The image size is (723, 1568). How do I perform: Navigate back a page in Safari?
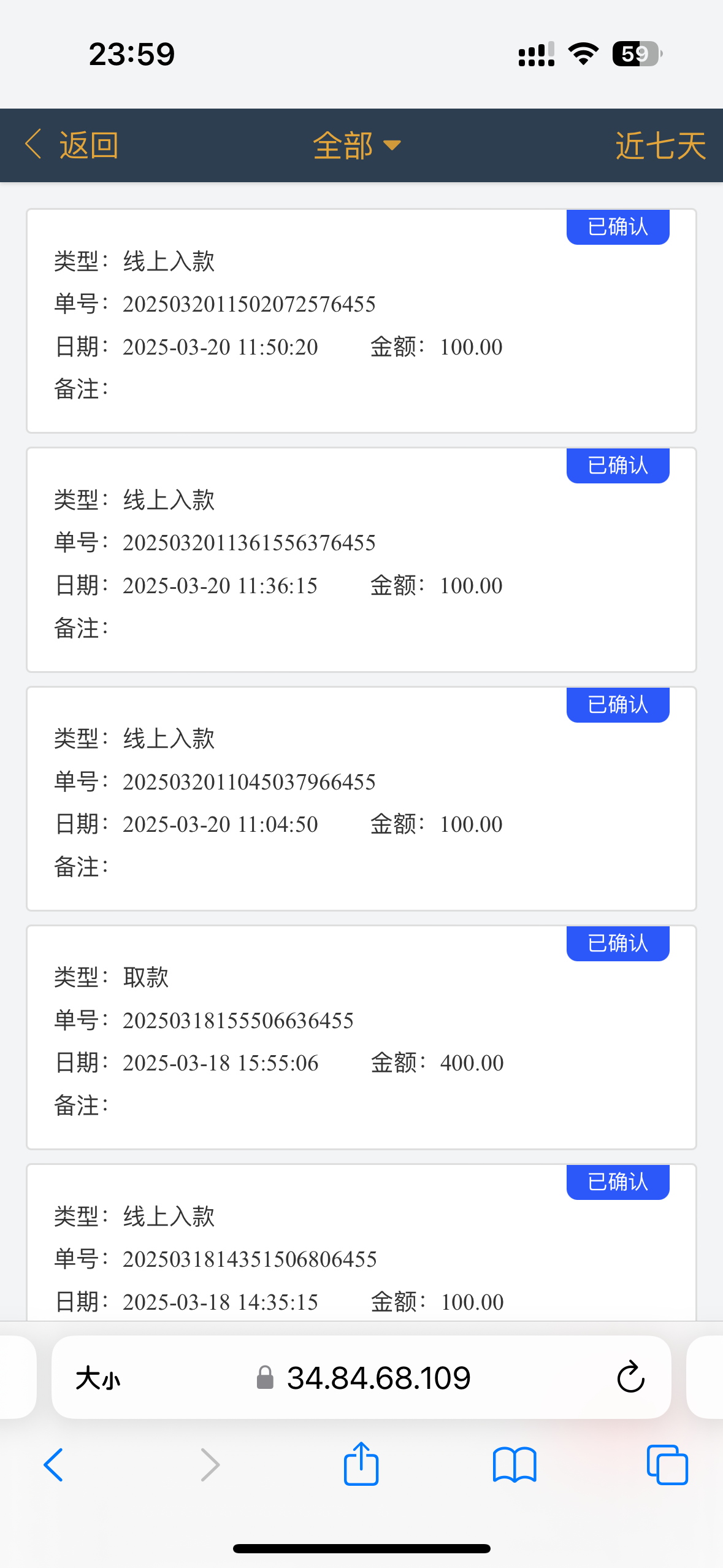(x=54, y=1465)
